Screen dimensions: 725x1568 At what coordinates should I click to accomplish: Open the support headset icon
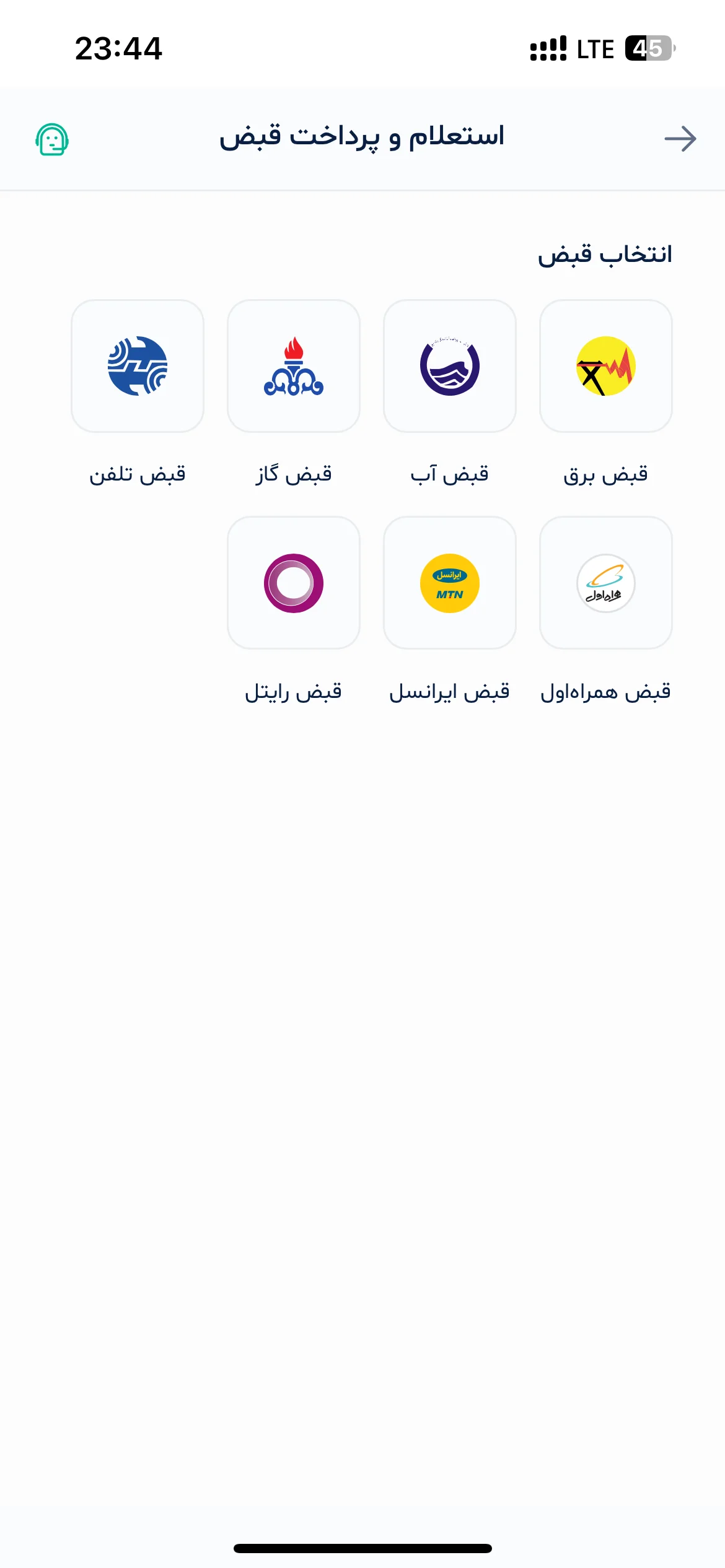pyautogui.click(x=52, y=139)
